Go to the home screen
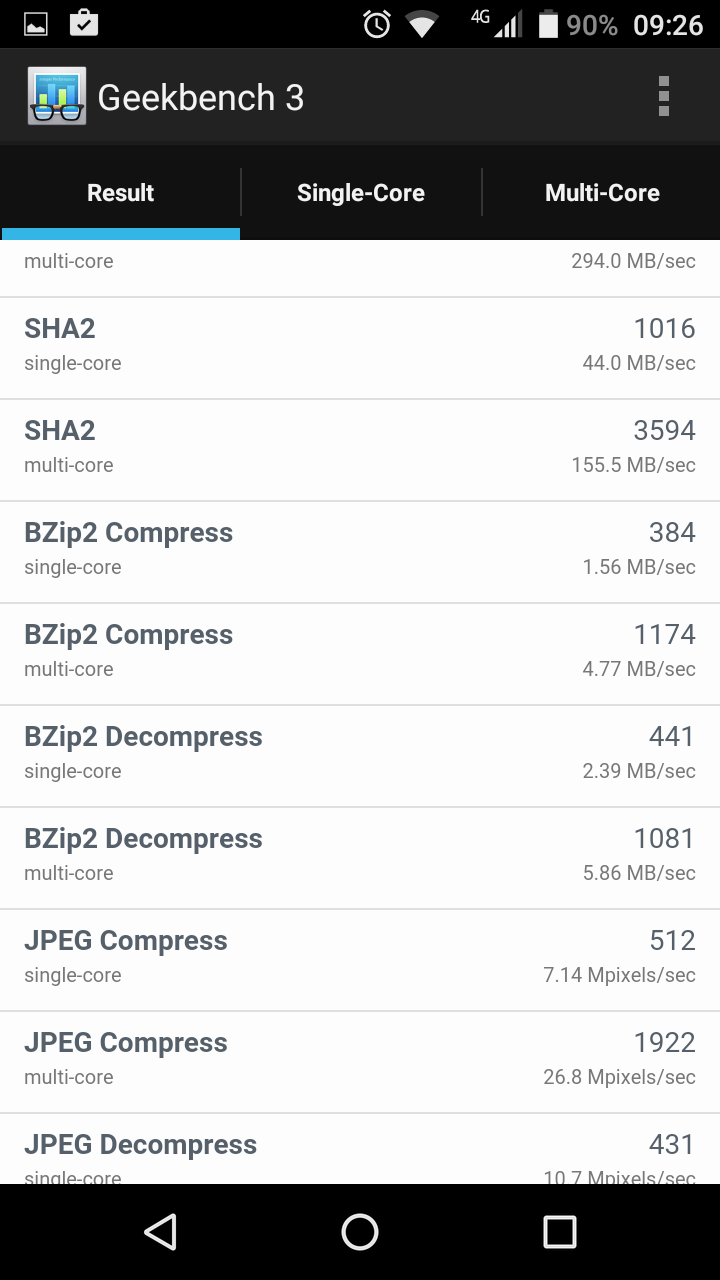The image size is (720, 1280). [360, 1232]
